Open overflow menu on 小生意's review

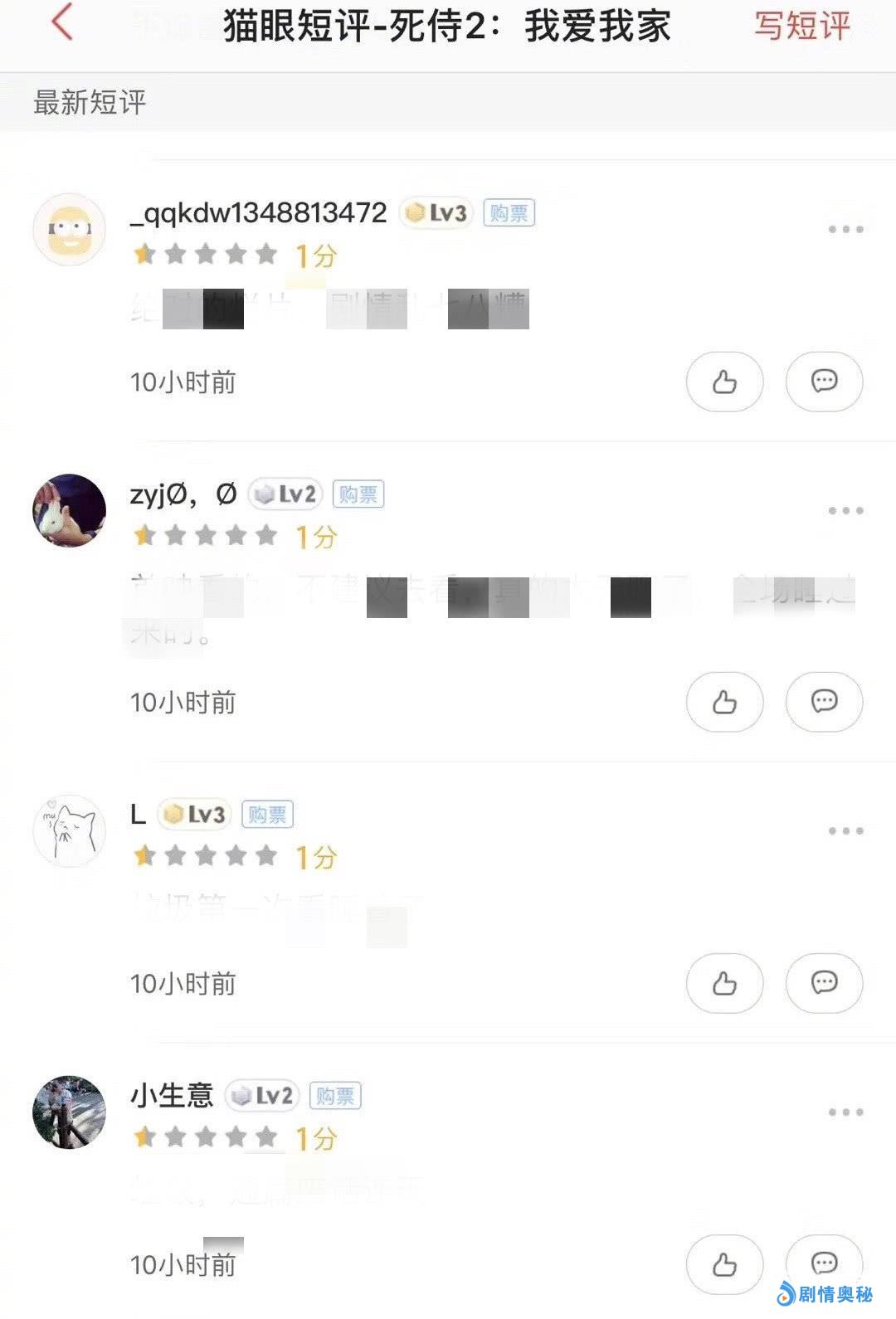(x=845, y=1112)
